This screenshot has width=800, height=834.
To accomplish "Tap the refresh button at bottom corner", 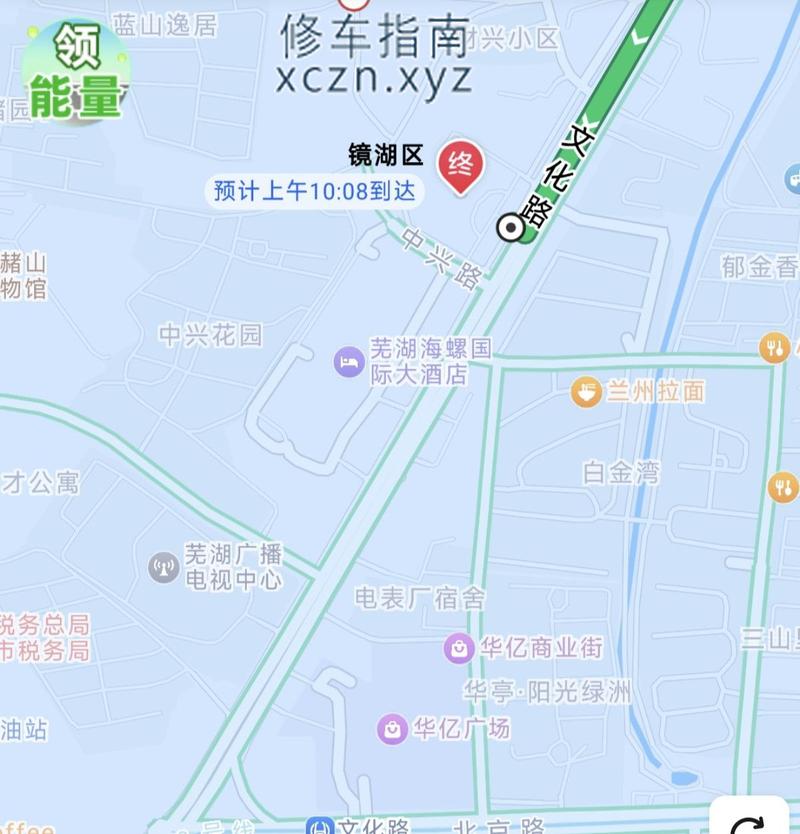I will tap(748, 819).
